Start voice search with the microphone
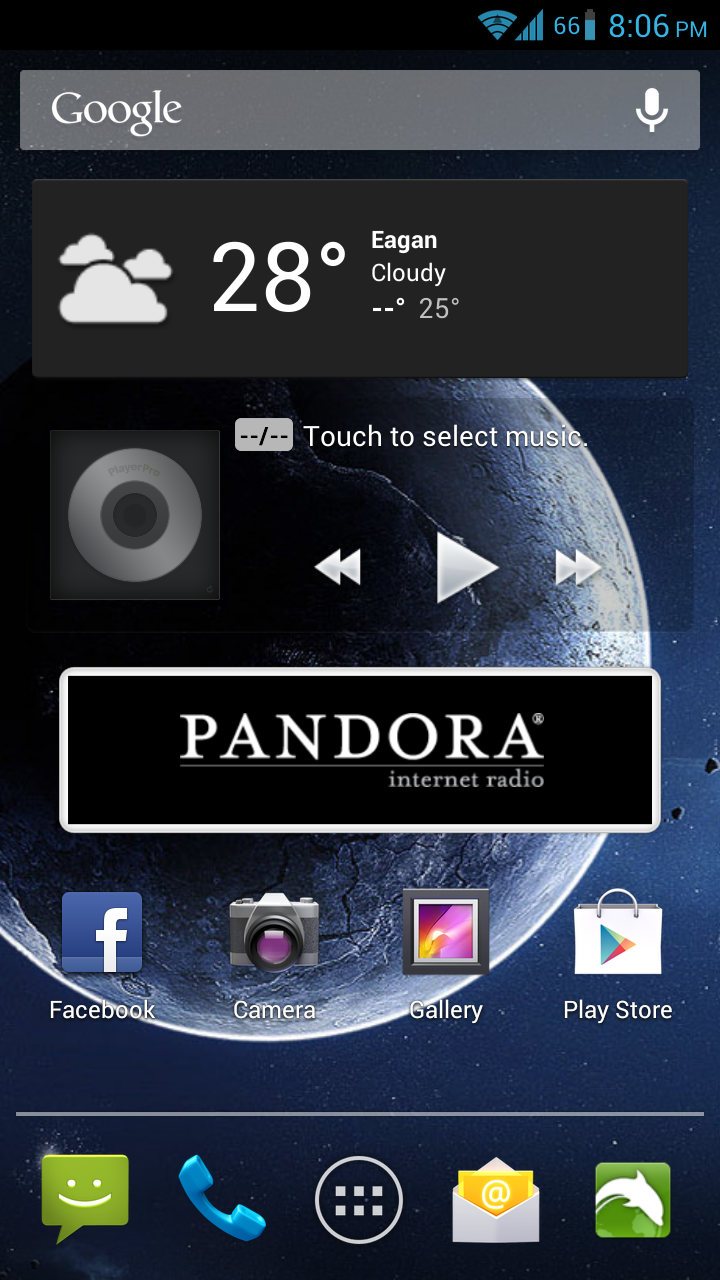The height and width of the screenshot is (1280, 720). pos(652,110)
